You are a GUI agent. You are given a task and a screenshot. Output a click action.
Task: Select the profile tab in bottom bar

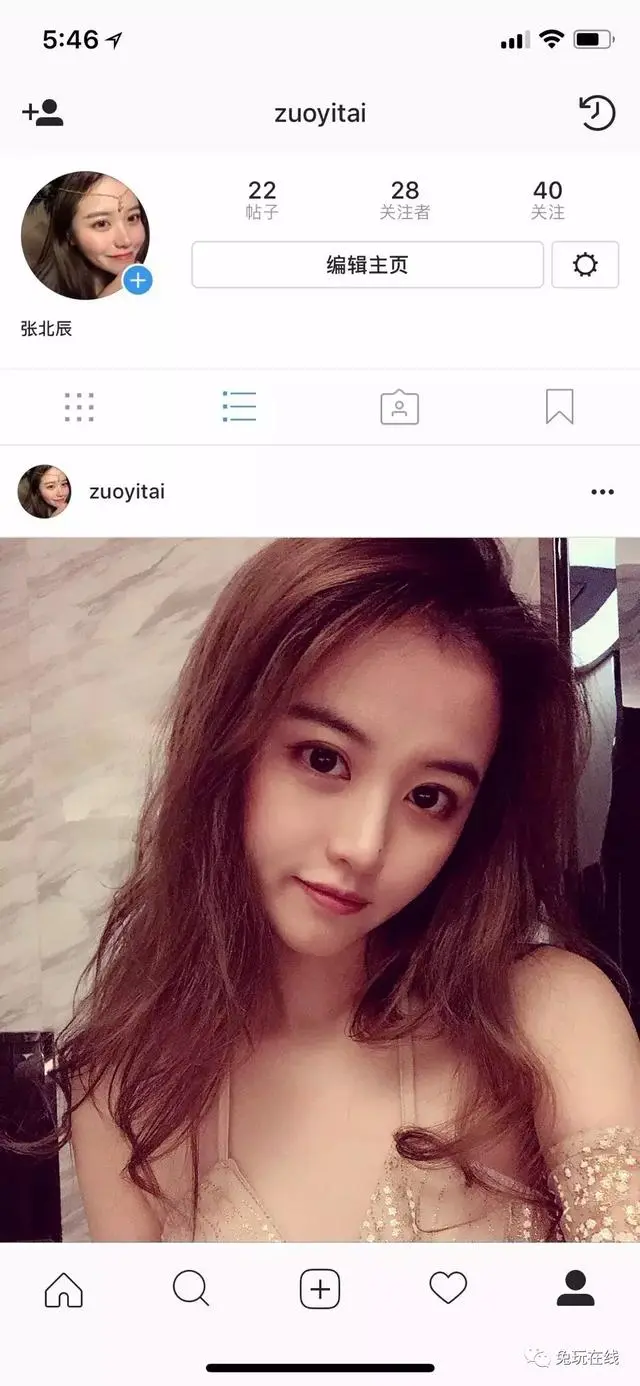coord(575,1289)
